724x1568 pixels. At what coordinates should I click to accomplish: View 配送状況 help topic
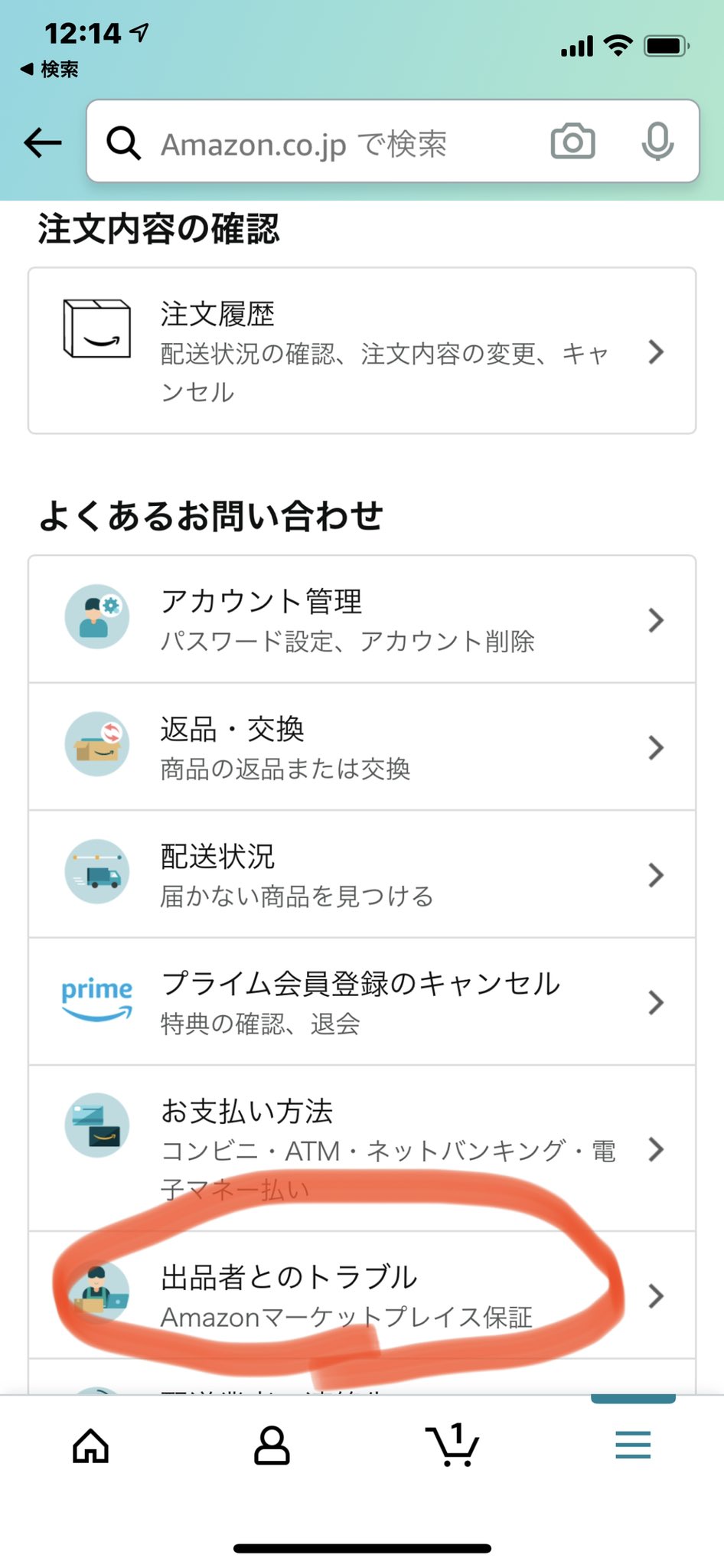tap(362, 874)
